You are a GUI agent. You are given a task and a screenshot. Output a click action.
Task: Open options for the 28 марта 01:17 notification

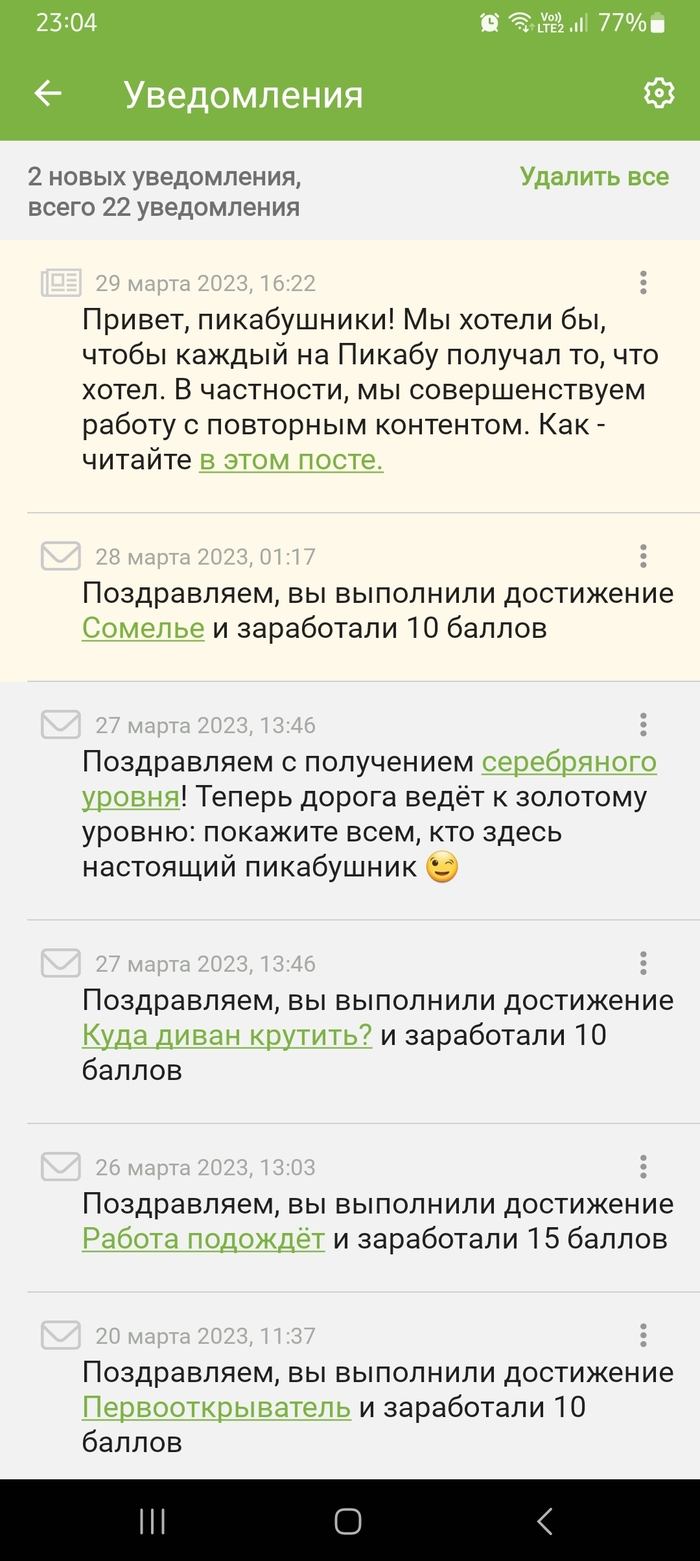643,556
